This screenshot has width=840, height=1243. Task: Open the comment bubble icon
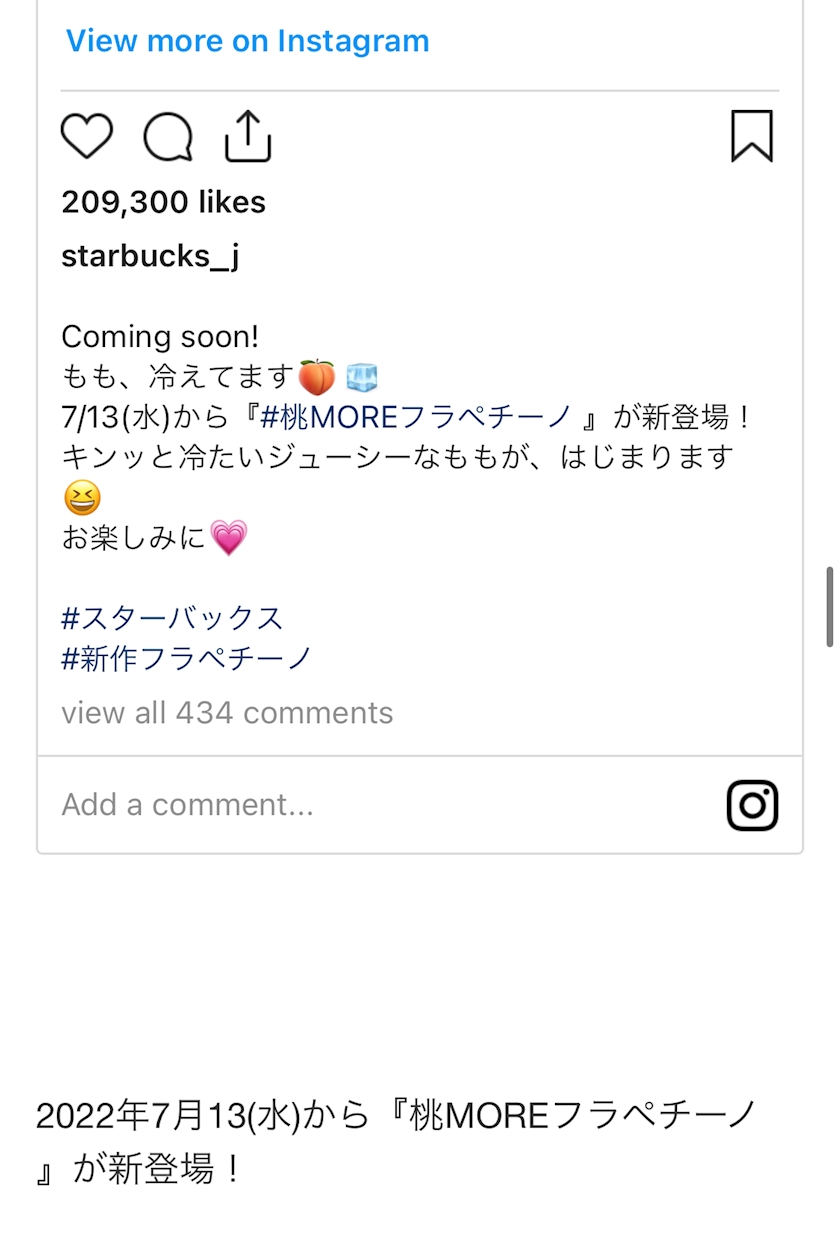tap(168, 136)
